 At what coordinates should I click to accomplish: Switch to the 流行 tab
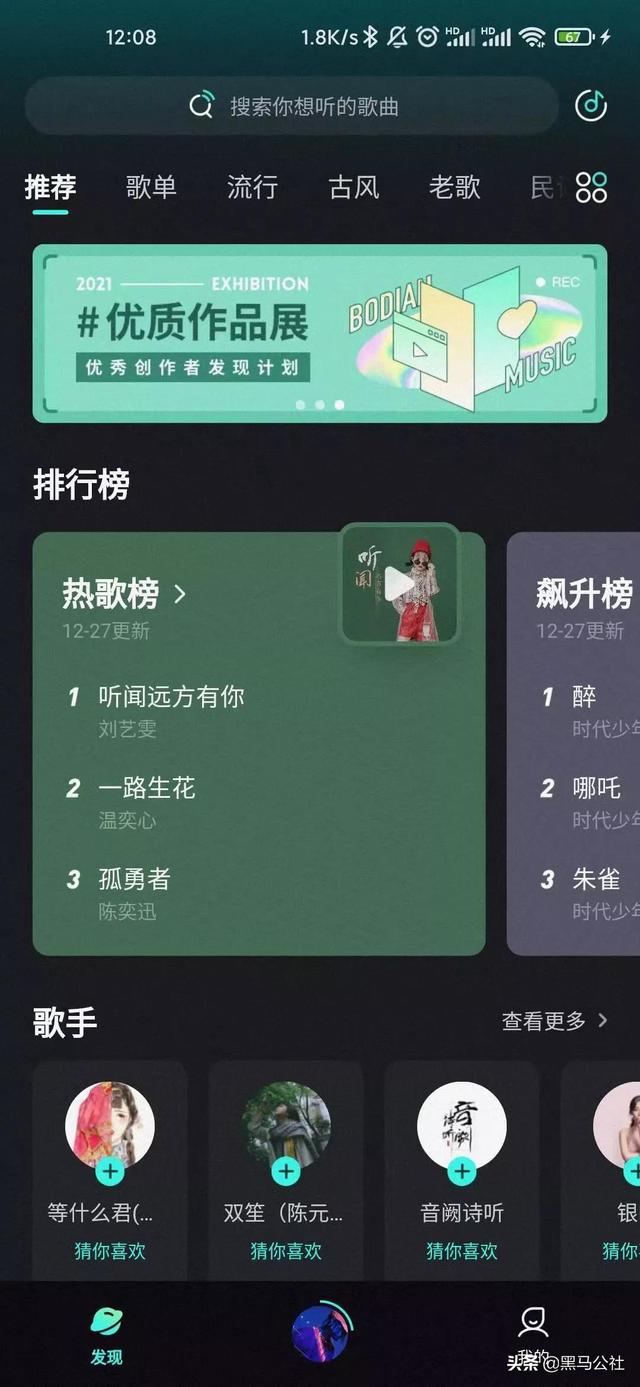coord(252,187)
